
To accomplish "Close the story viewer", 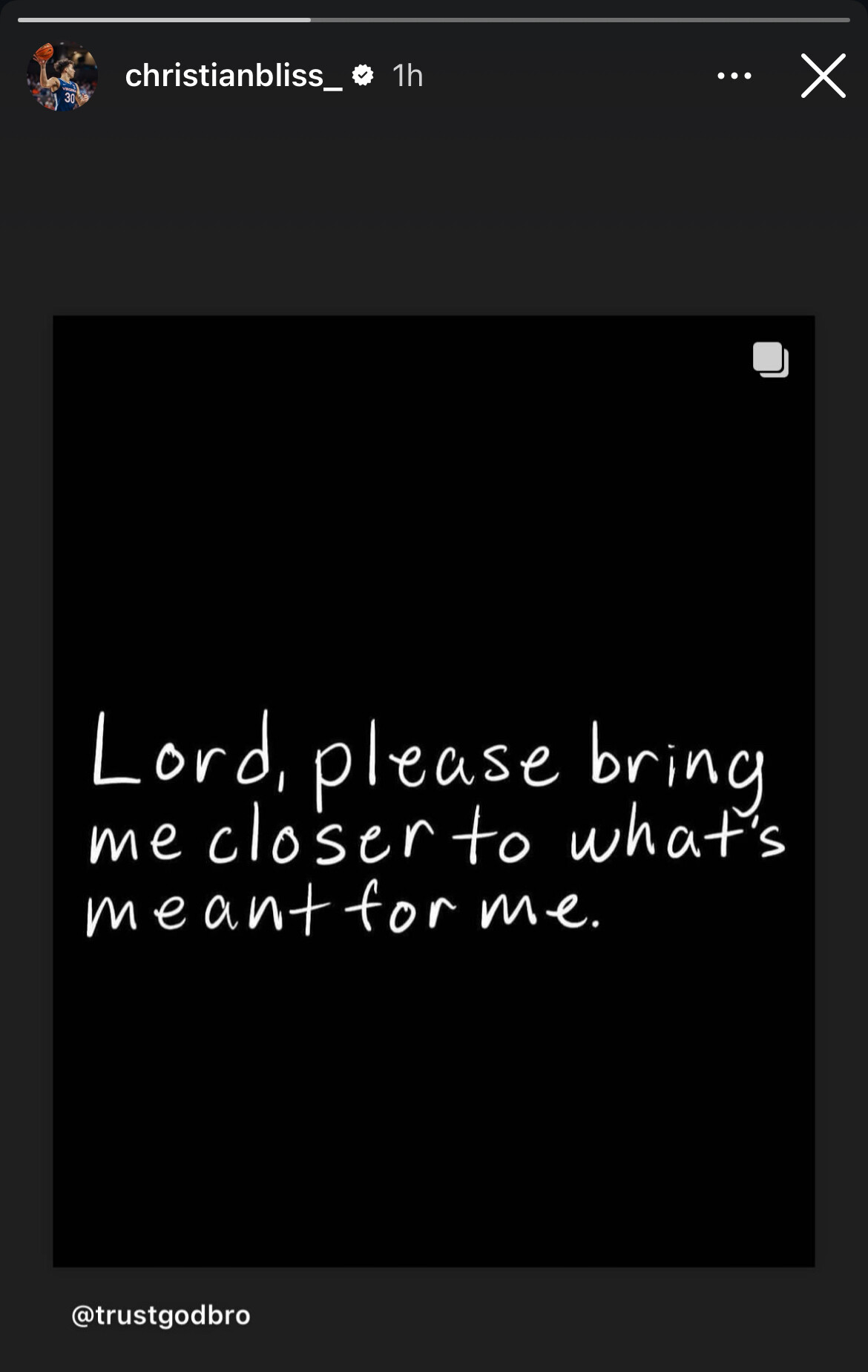I will pyautogui.click(x=823, y=76).
